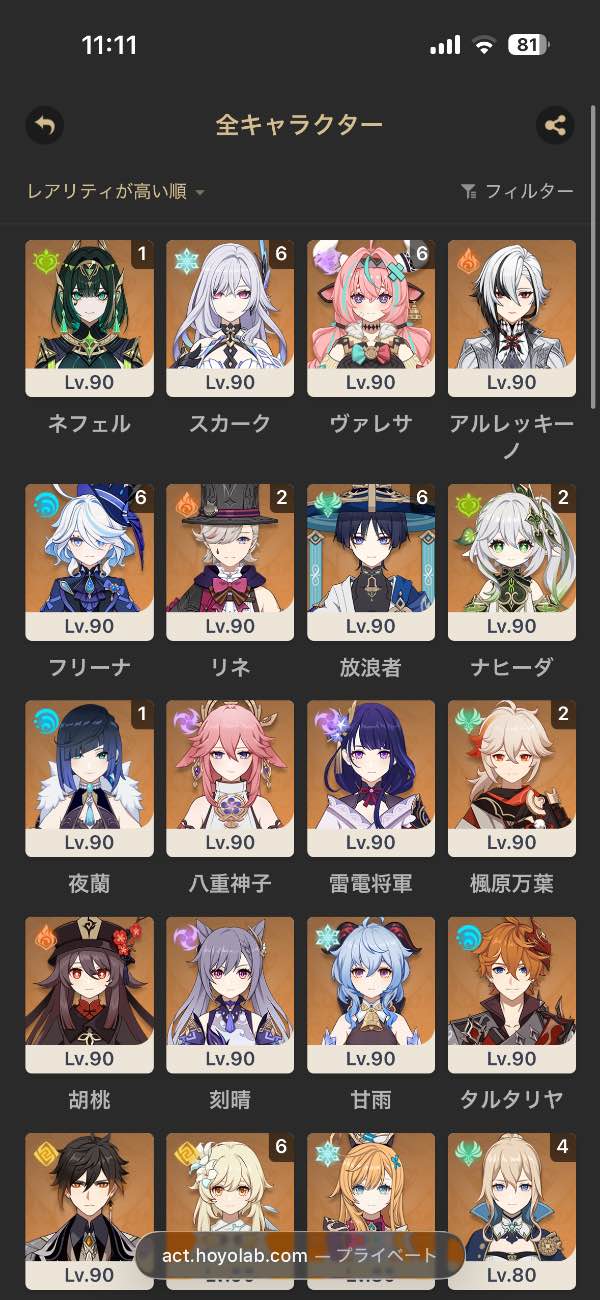
Task: View 夜蘭 character details
Action: tap(90, 778)
